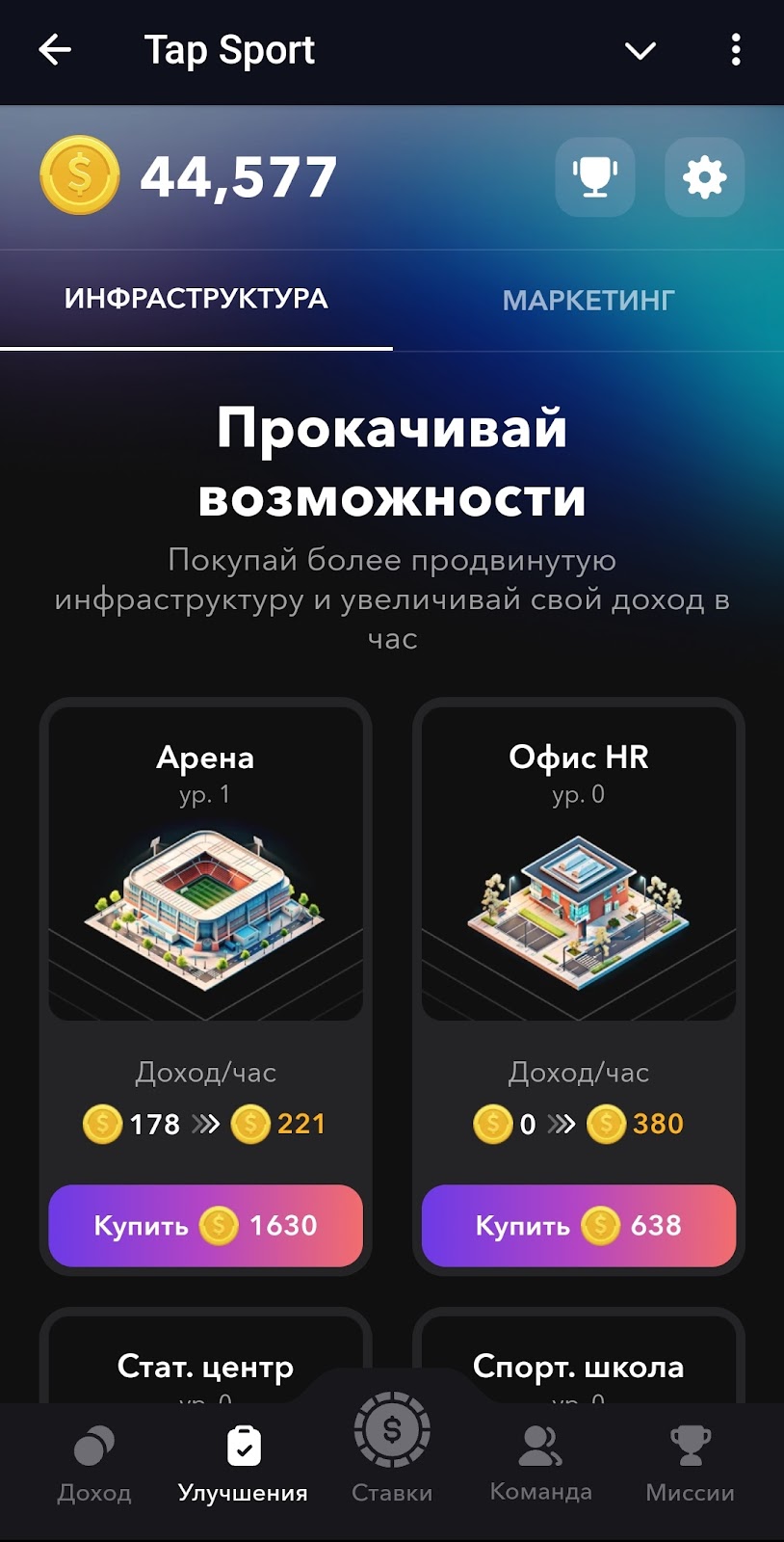Go back from Tap Sport

[55, 50]
